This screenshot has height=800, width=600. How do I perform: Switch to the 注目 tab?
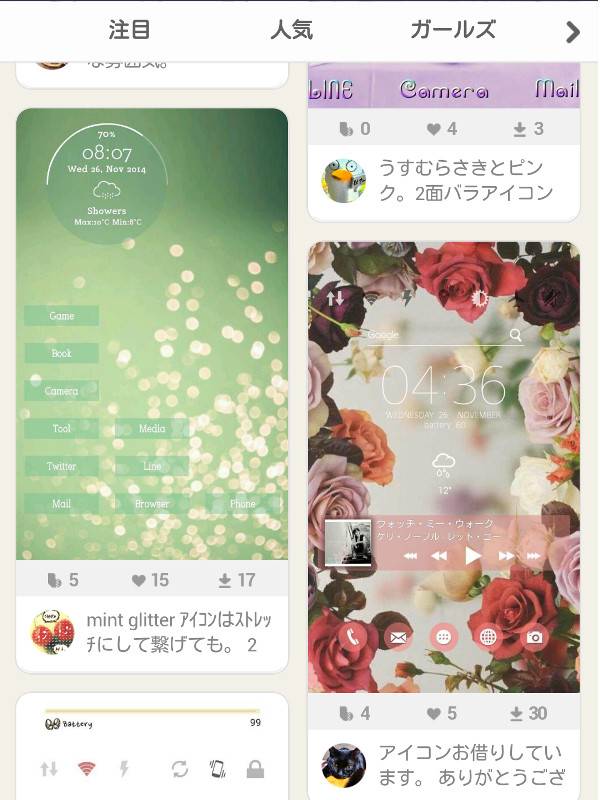(x=129, y=30)
